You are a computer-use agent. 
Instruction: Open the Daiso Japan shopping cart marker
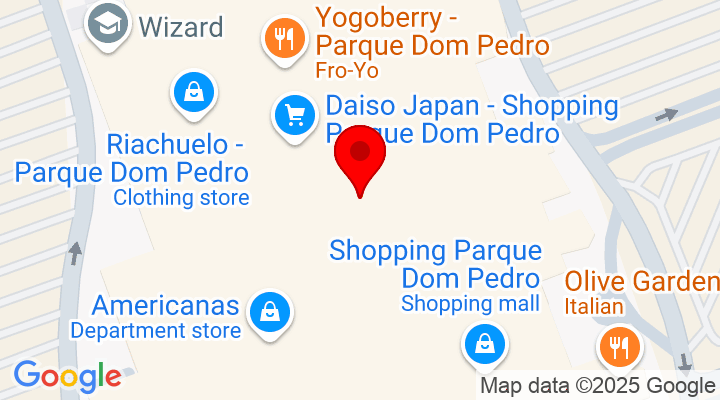[x=295, y=114]
